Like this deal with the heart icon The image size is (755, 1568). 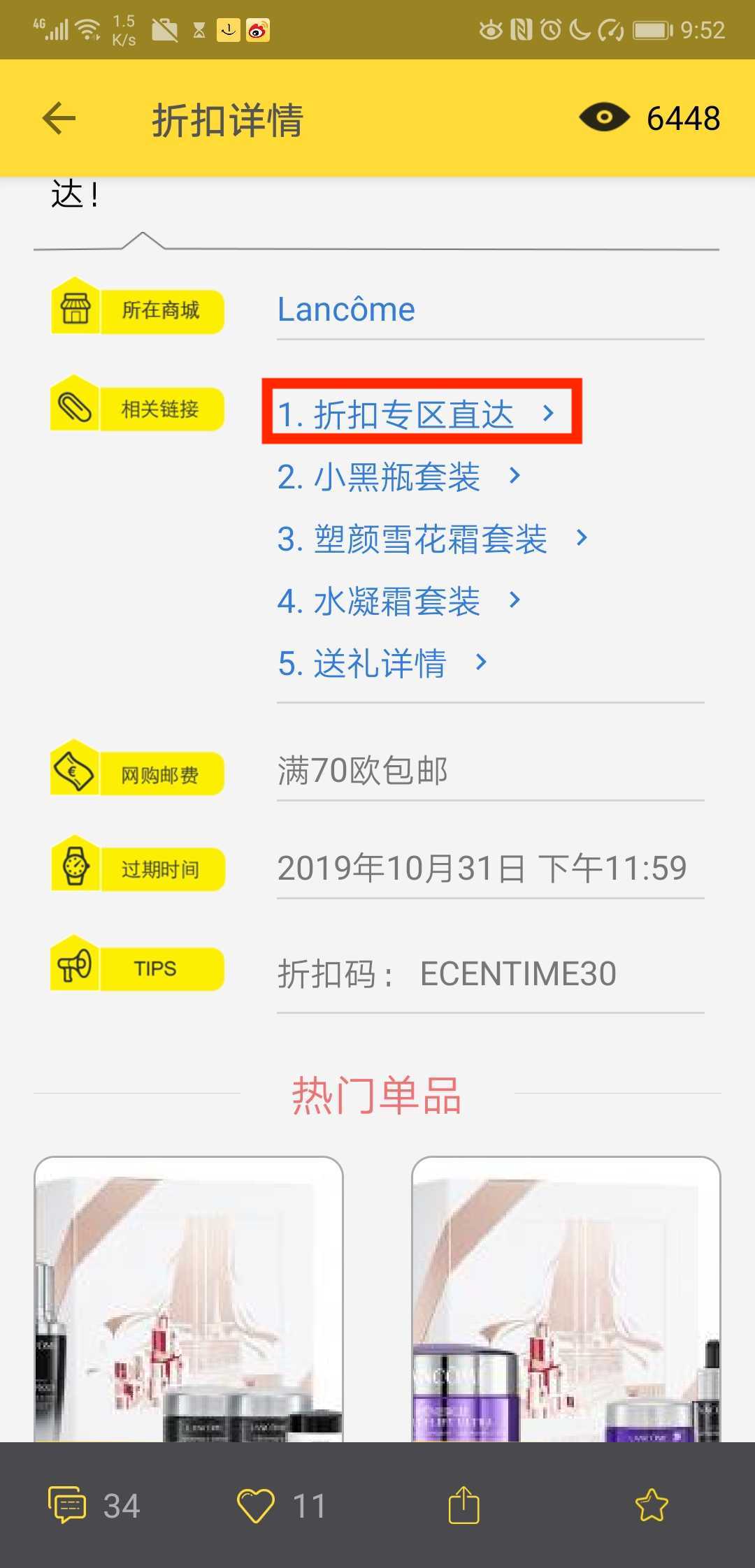click(x=256, y=1505)
